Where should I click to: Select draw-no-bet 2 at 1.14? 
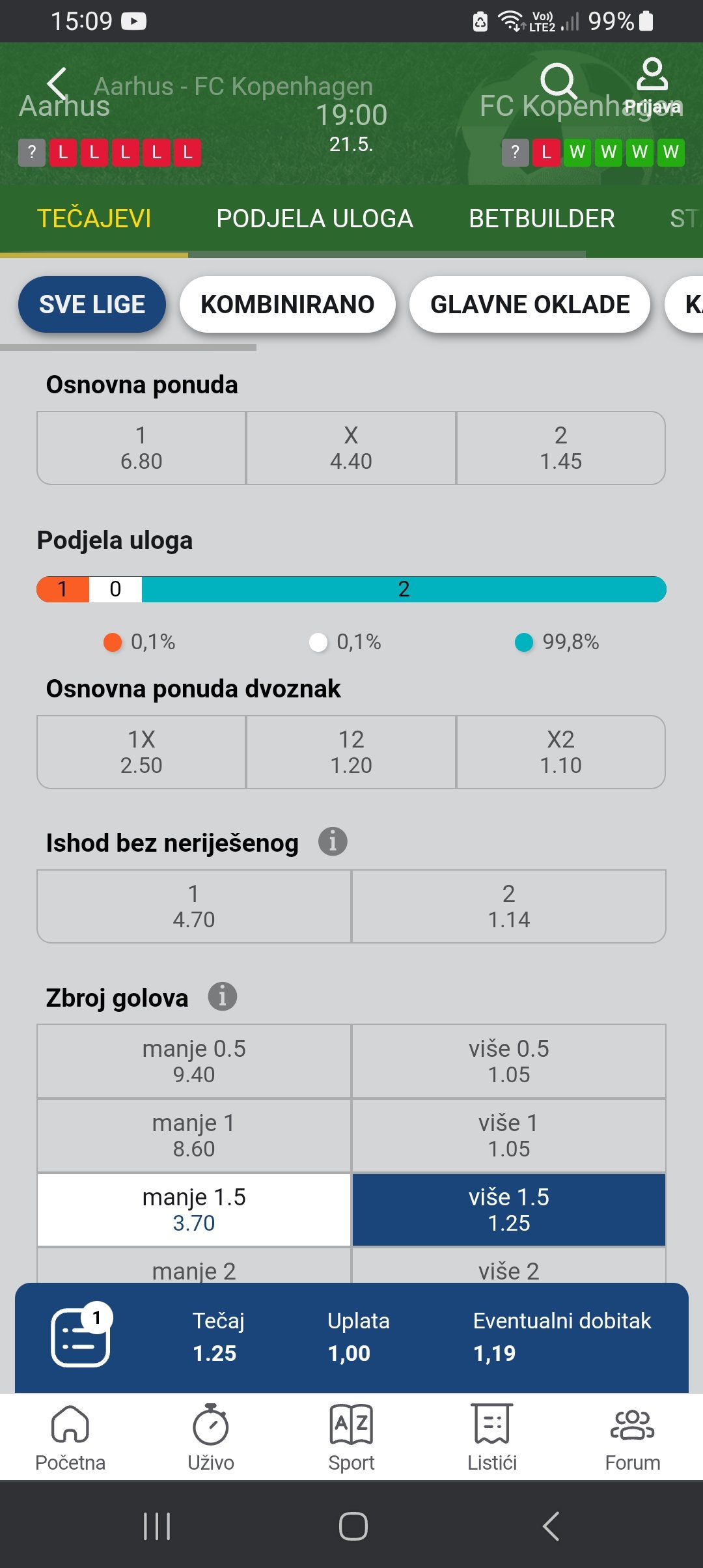click(x=508, y=906)
